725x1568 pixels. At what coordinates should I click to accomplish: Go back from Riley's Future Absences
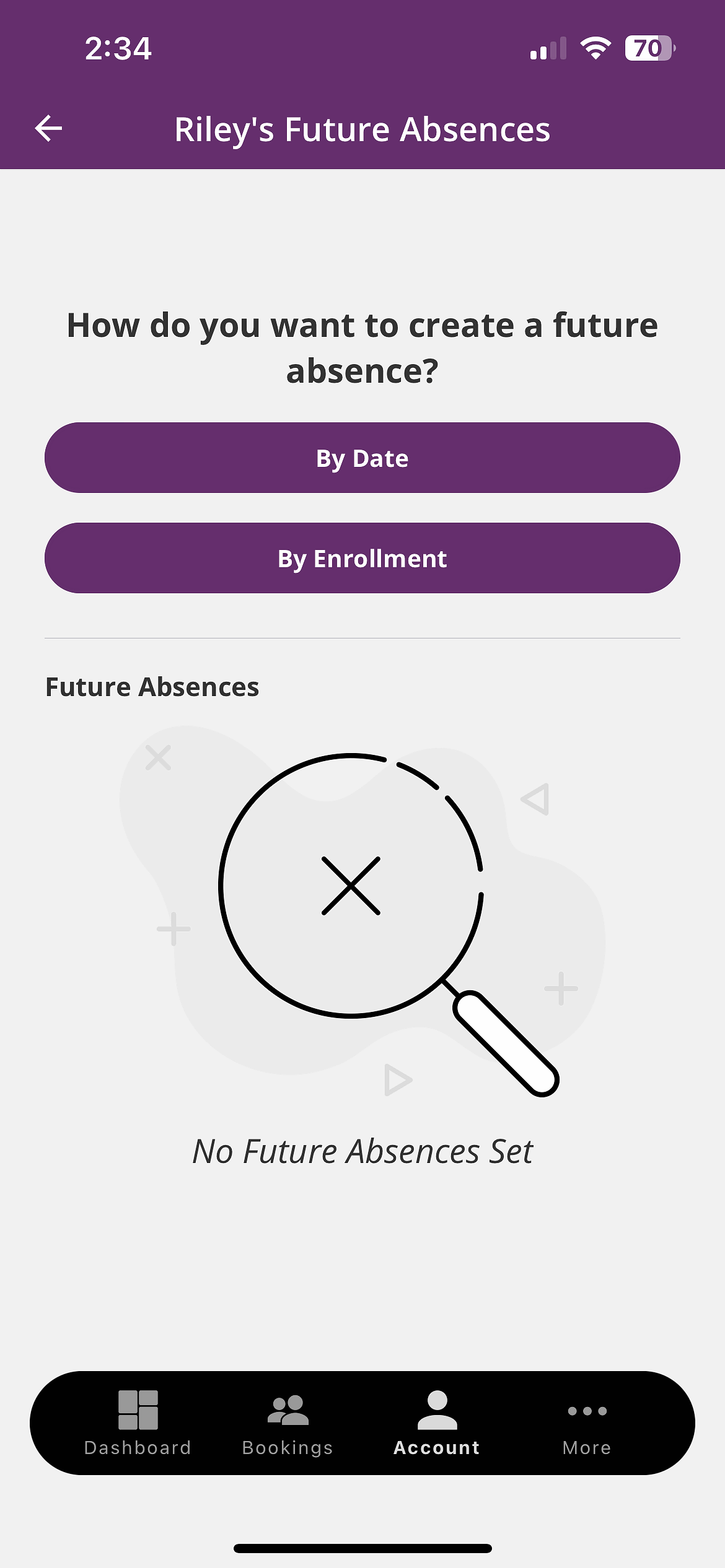[48, 129]
